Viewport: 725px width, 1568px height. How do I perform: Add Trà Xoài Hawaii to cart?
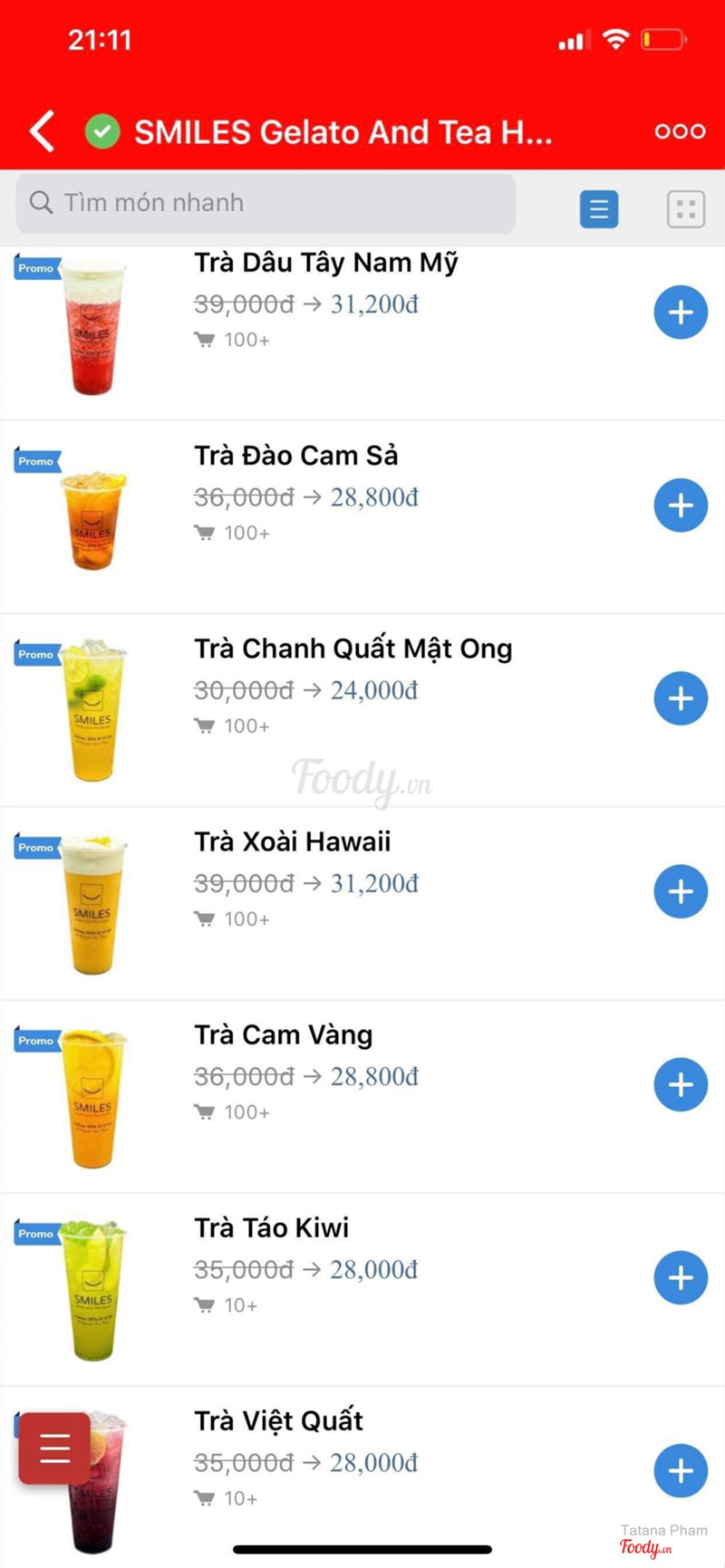coord(681,891)
